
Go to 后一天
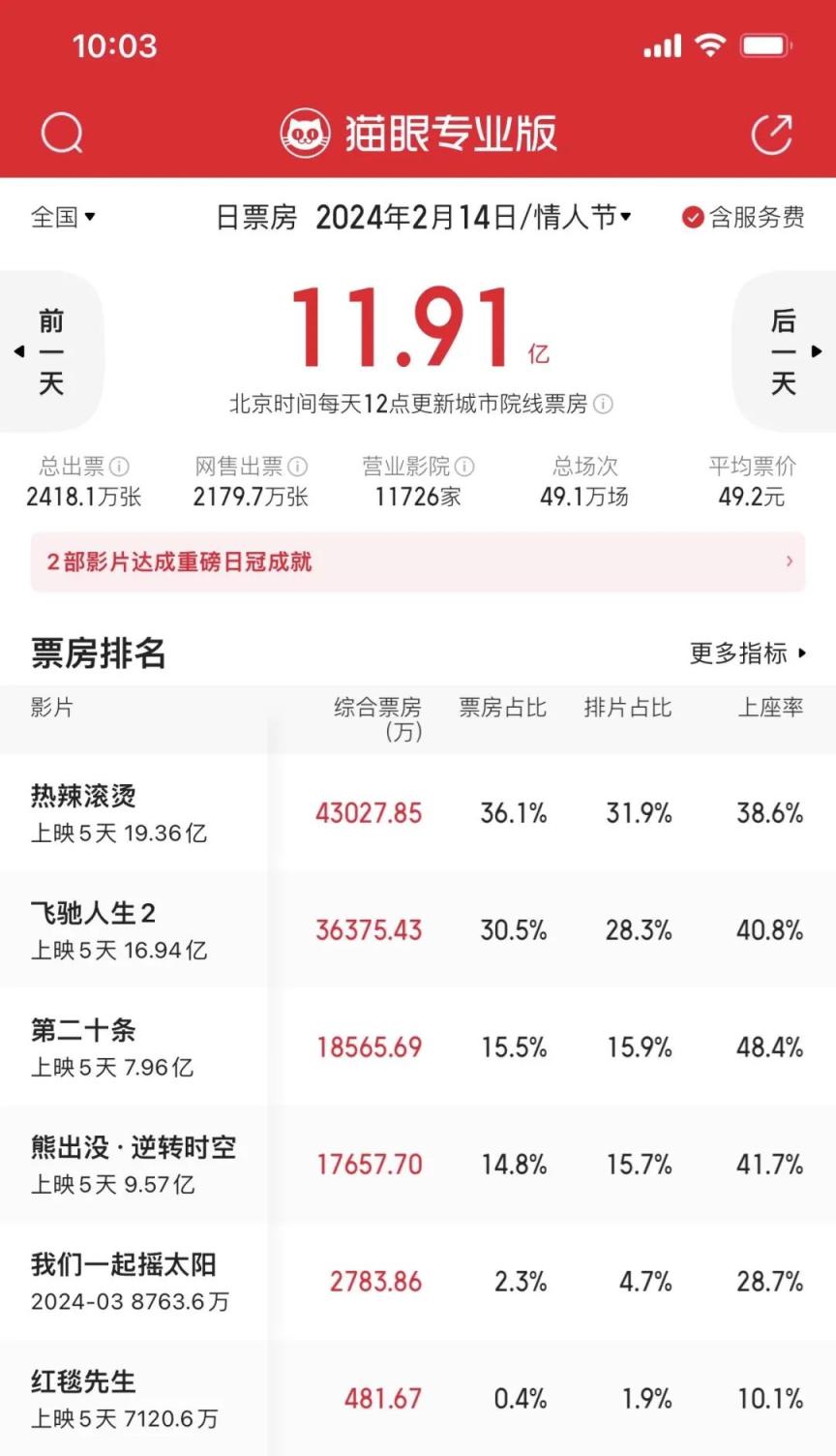point(786,351)
